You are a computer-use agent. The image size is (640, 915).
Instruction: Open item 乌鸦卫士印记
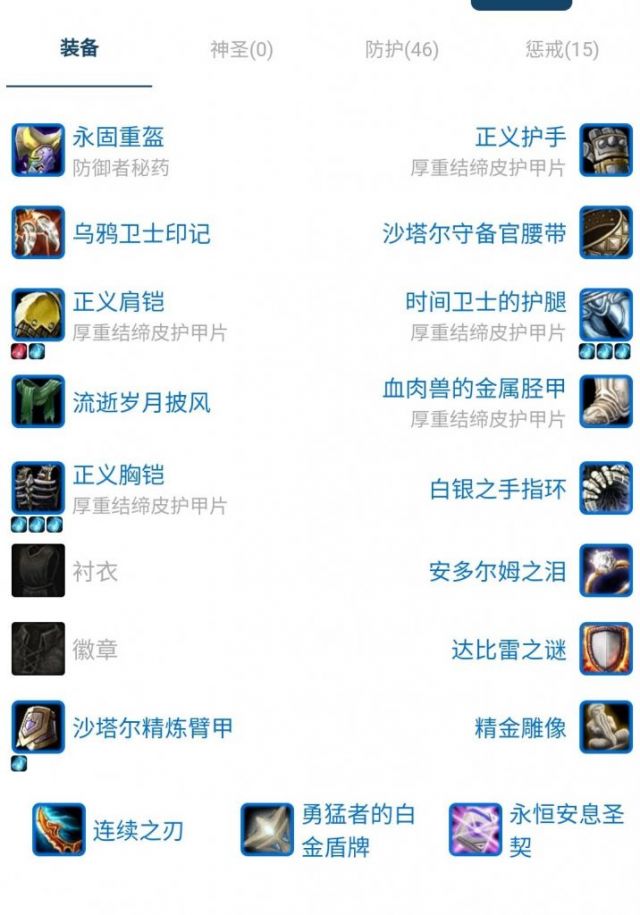(x=141, y=234)
